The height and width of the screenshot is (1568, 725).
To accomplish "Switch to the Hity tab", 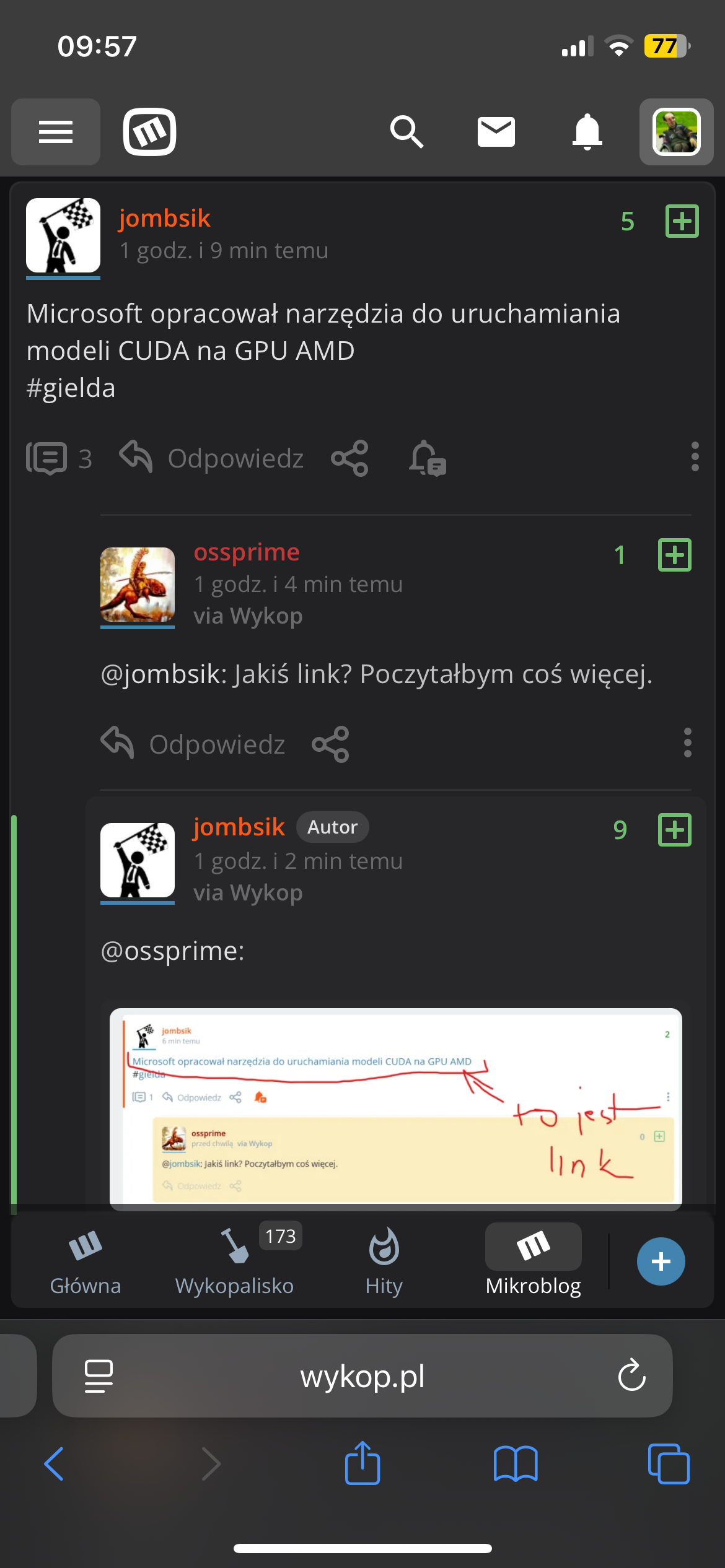I will tap(384, 1261).
